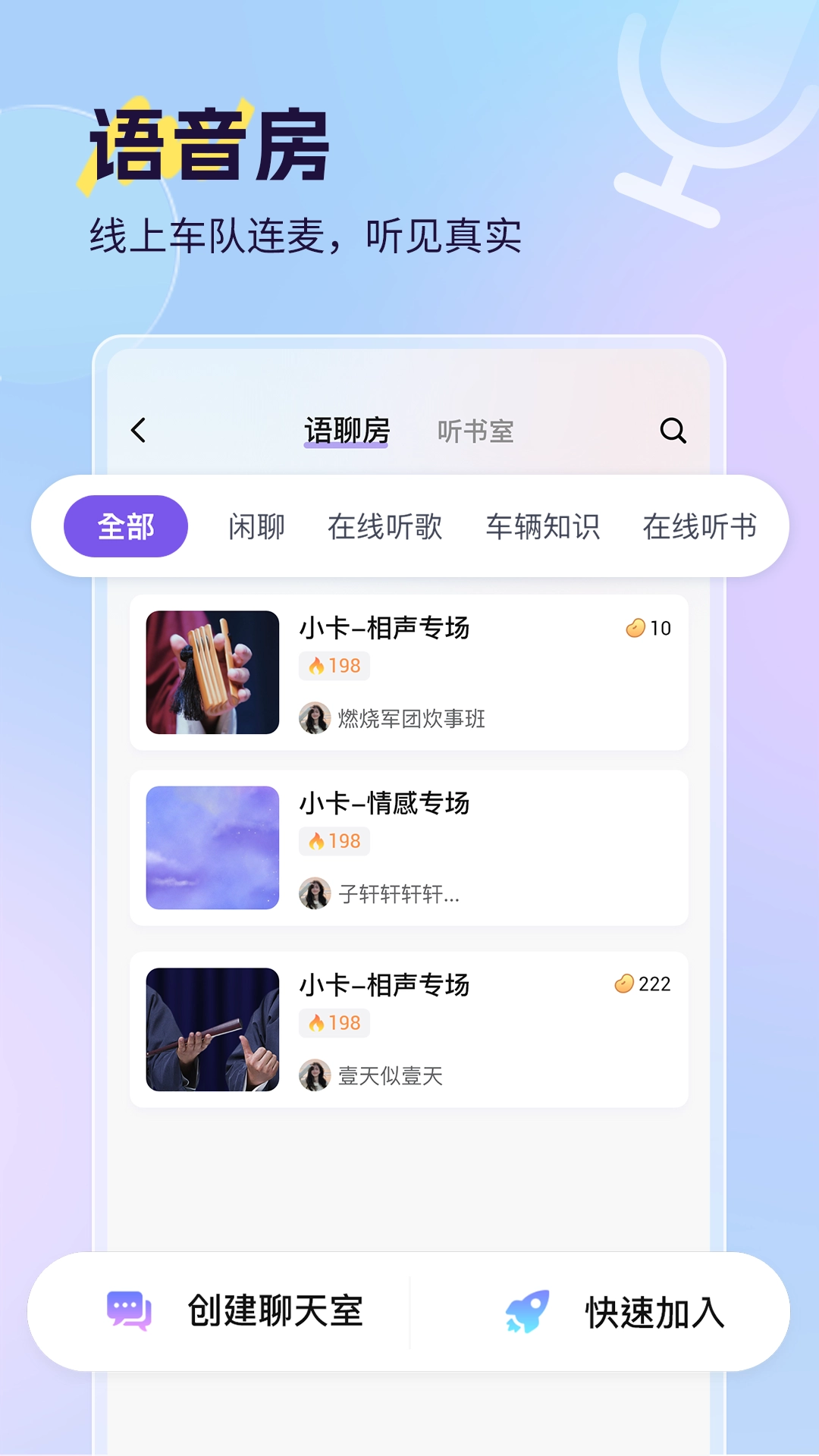Click the flame badge on first 小卡-相声专场 room

[334, 666]
